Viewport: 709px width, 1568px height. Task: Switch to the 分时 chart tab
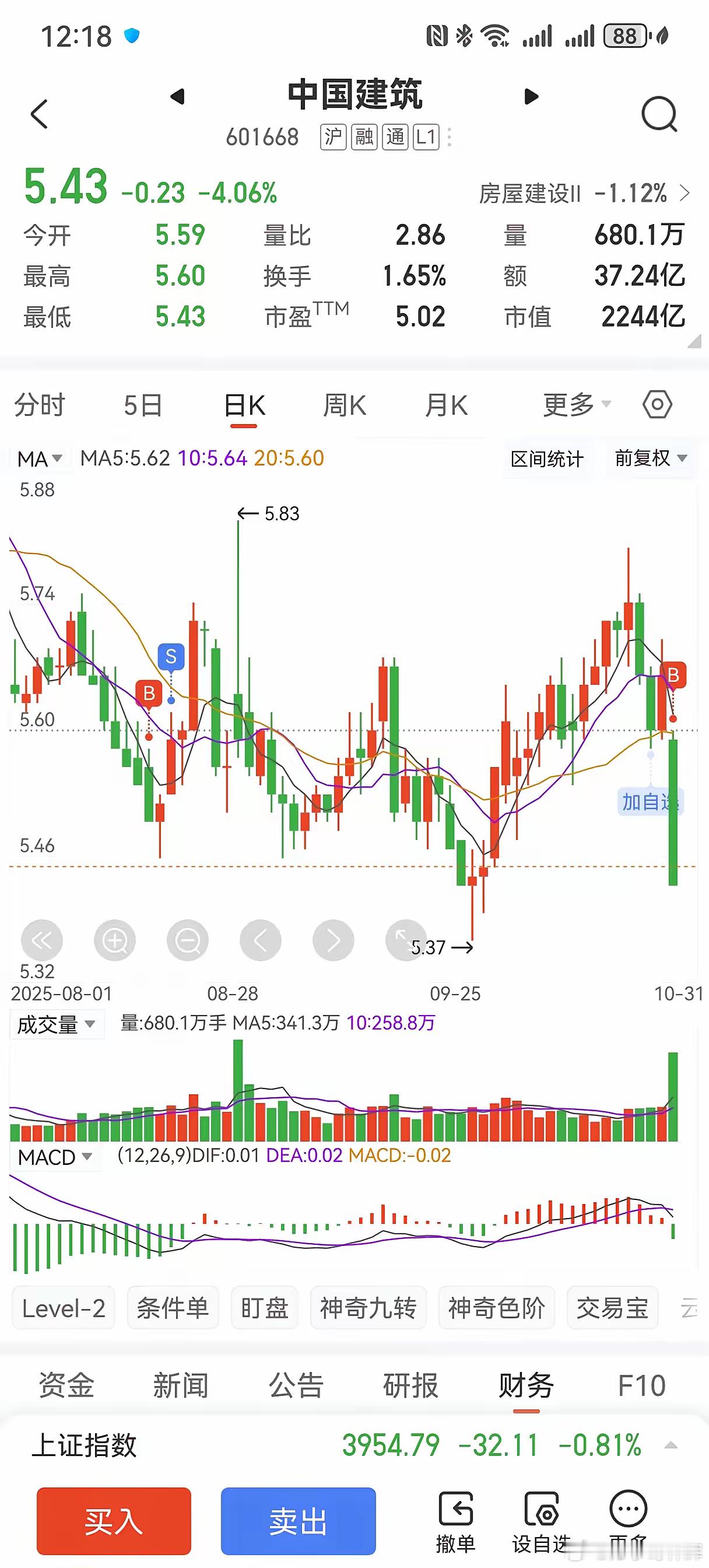click(x=40, y=405)
